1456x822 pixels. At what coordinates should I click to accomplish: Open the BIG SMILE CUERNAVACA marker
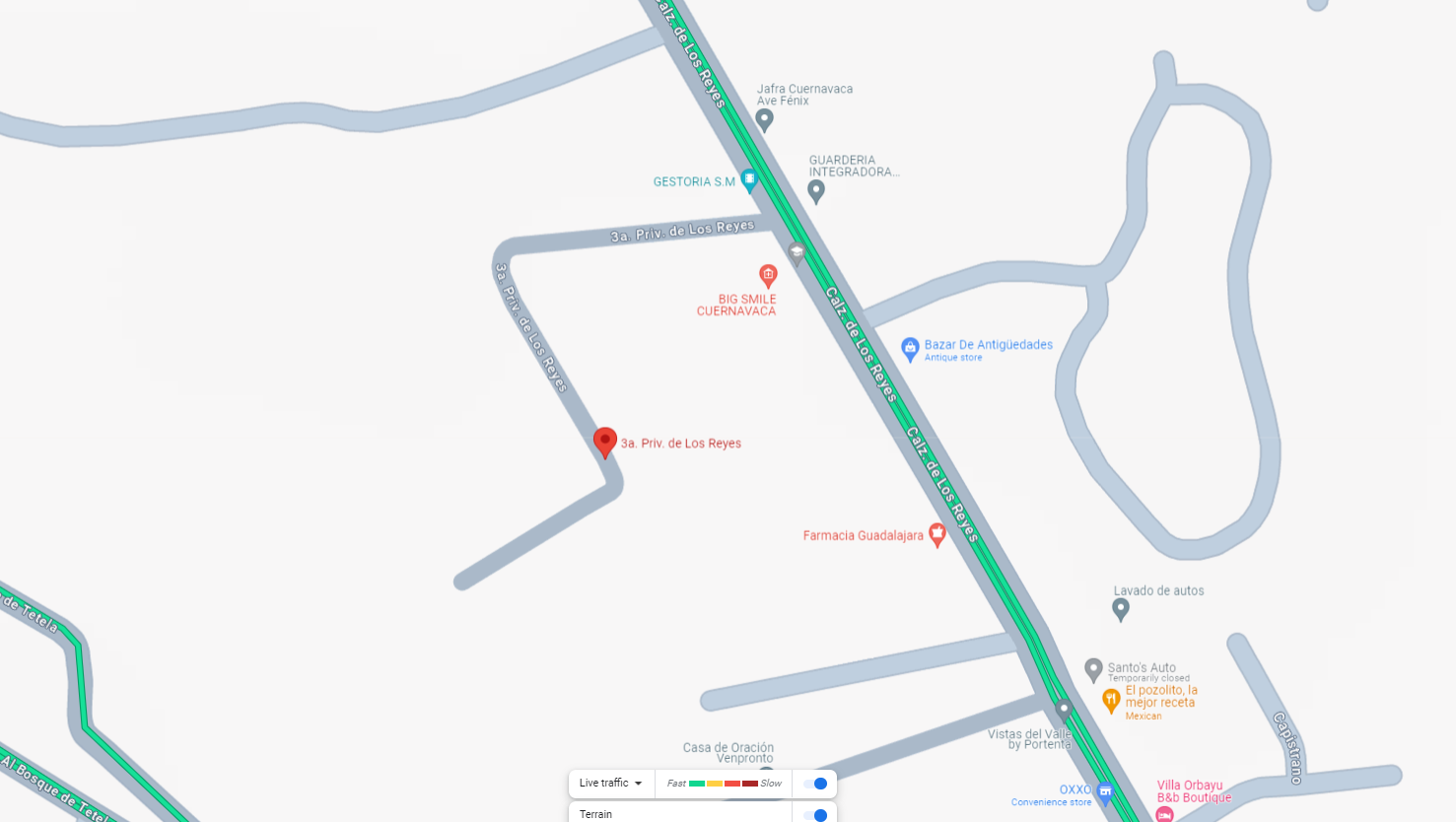pos(768,276)
